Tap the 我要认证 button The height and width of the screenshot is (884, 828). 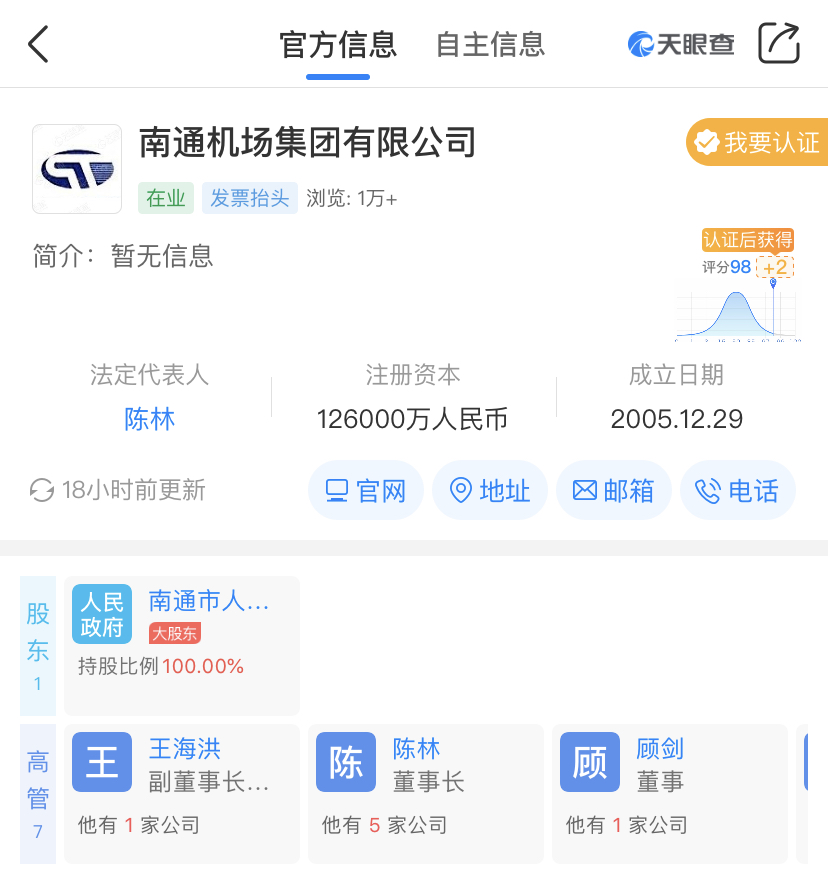point(758,143)
